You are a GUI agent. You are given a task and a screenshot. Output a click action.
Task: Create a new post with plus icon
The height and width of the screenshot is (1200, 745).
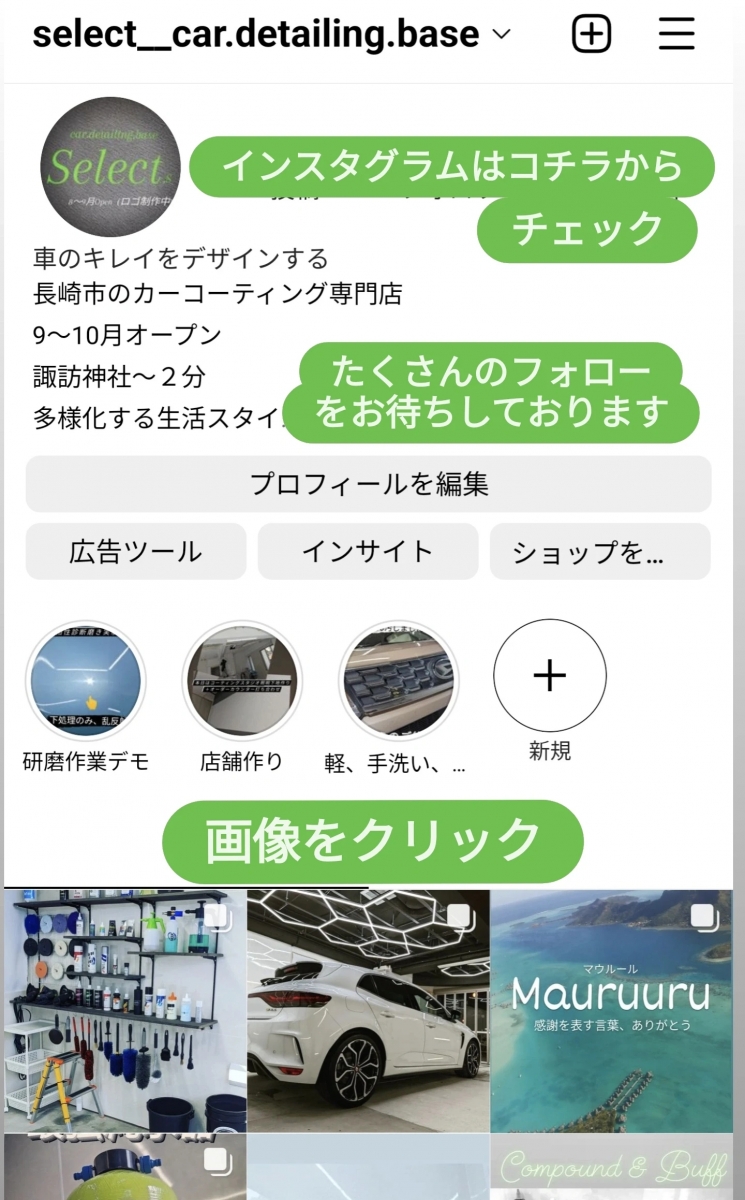coord(591,35)
